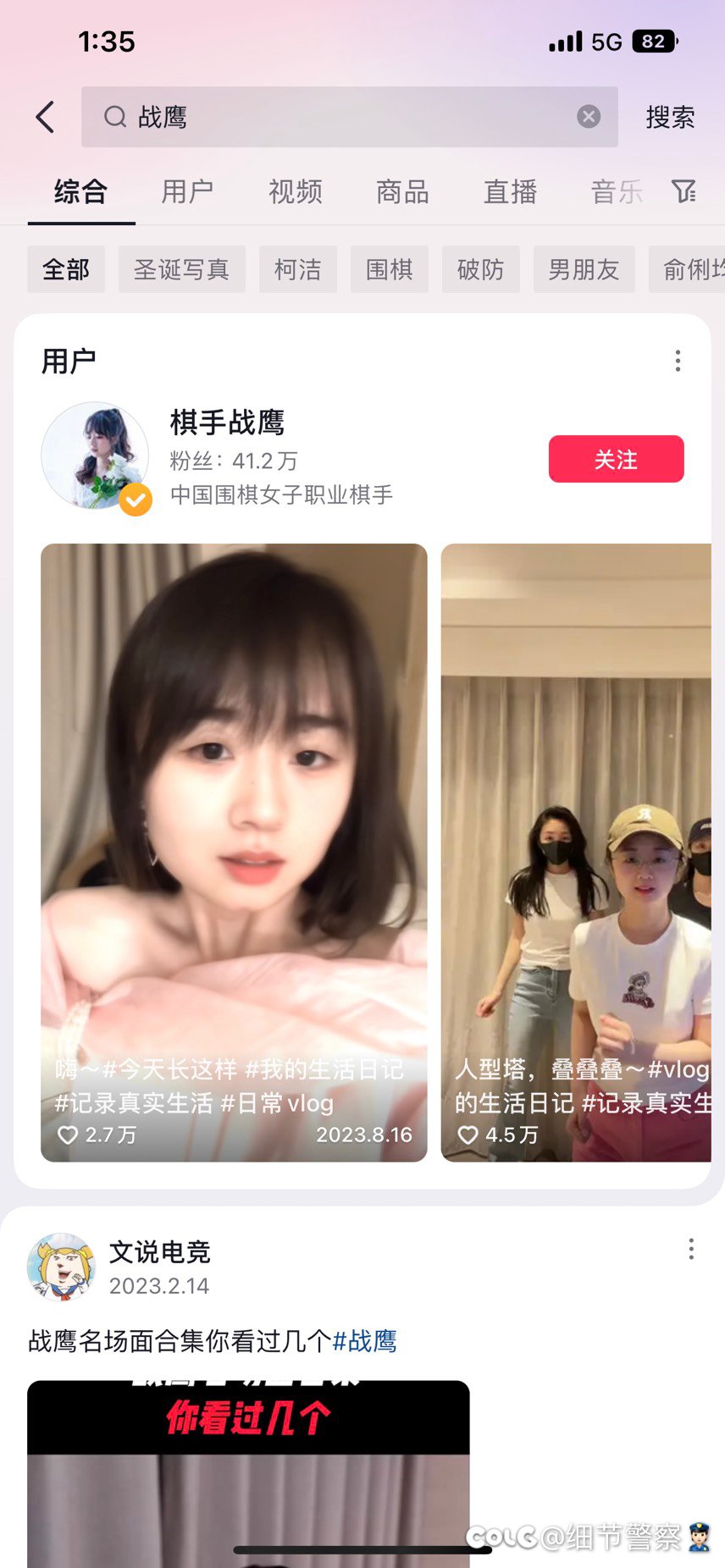This screenshot has width=725, height=1568.
Task: Open more options for 文说电竞 post
Action: coord(691,1249)
